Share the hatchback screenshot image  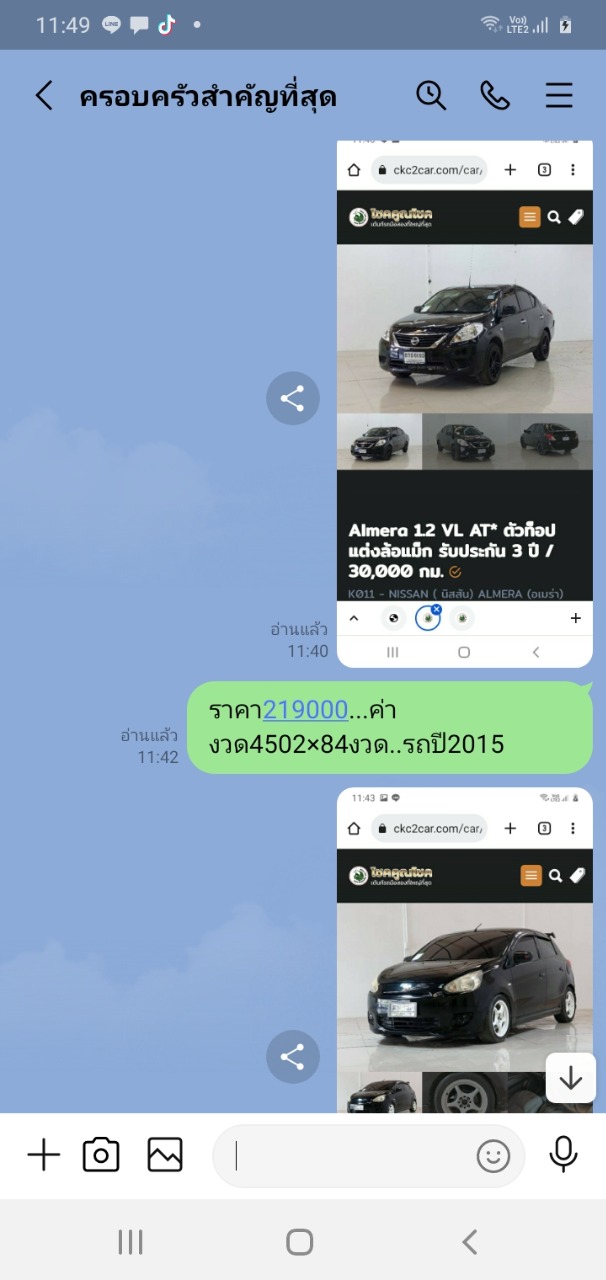click(x=293, y=1057)
